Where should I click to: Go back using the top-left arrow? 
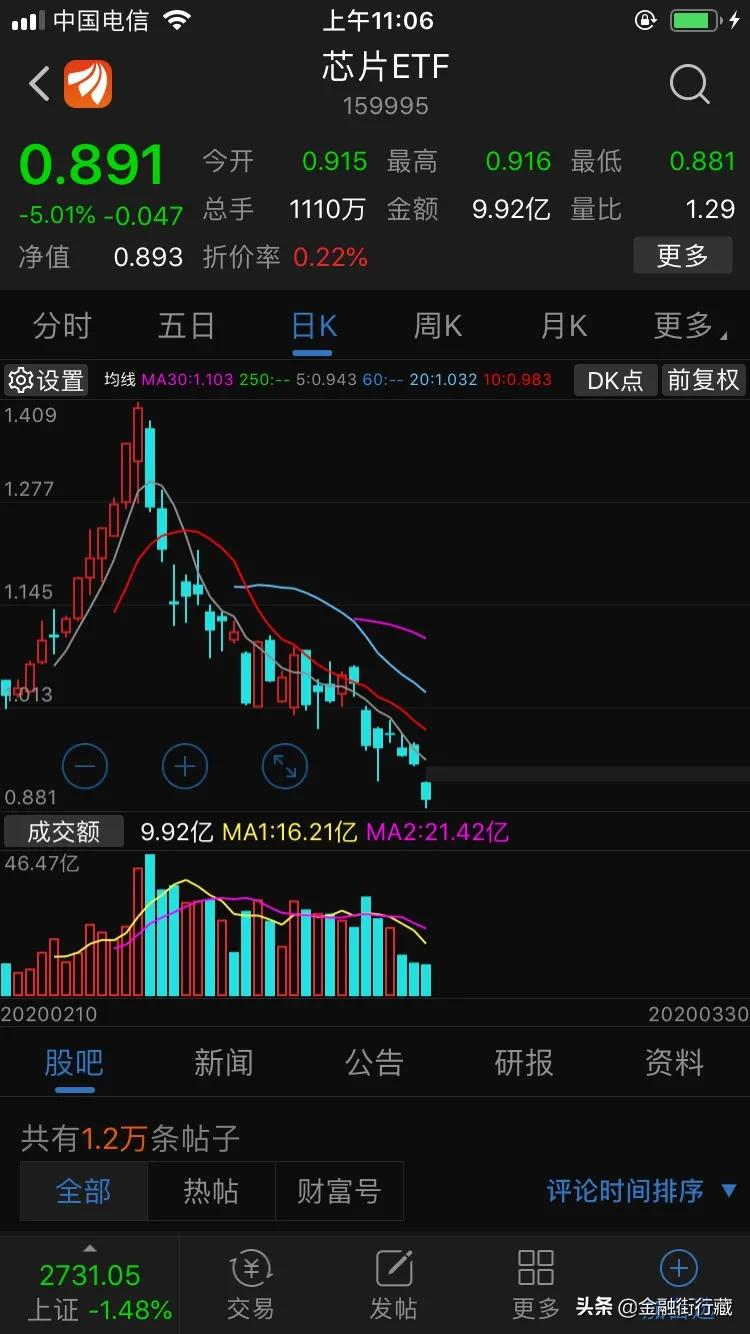pyautogui.click(x=40, y=84)
